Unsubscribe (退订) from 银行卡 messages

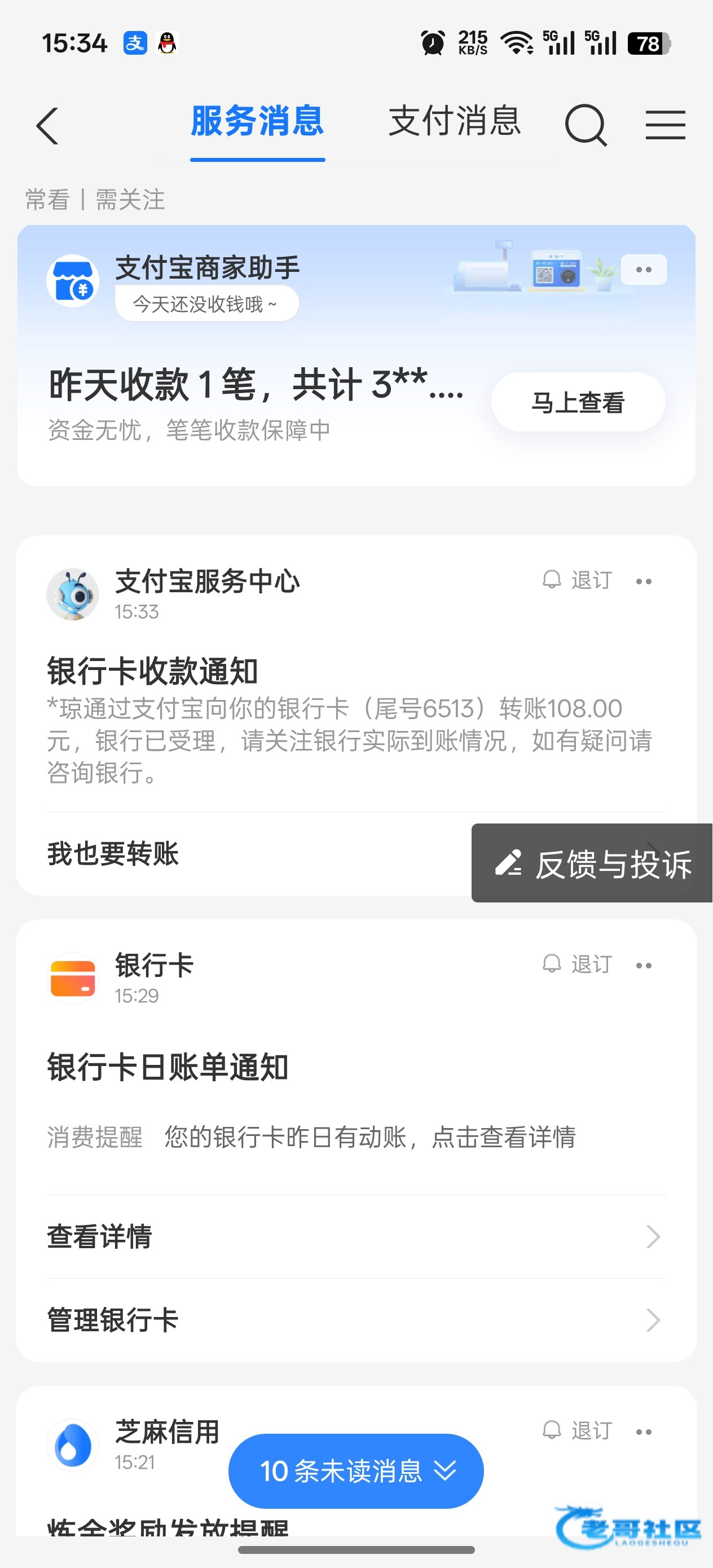(x=578, y=964)
